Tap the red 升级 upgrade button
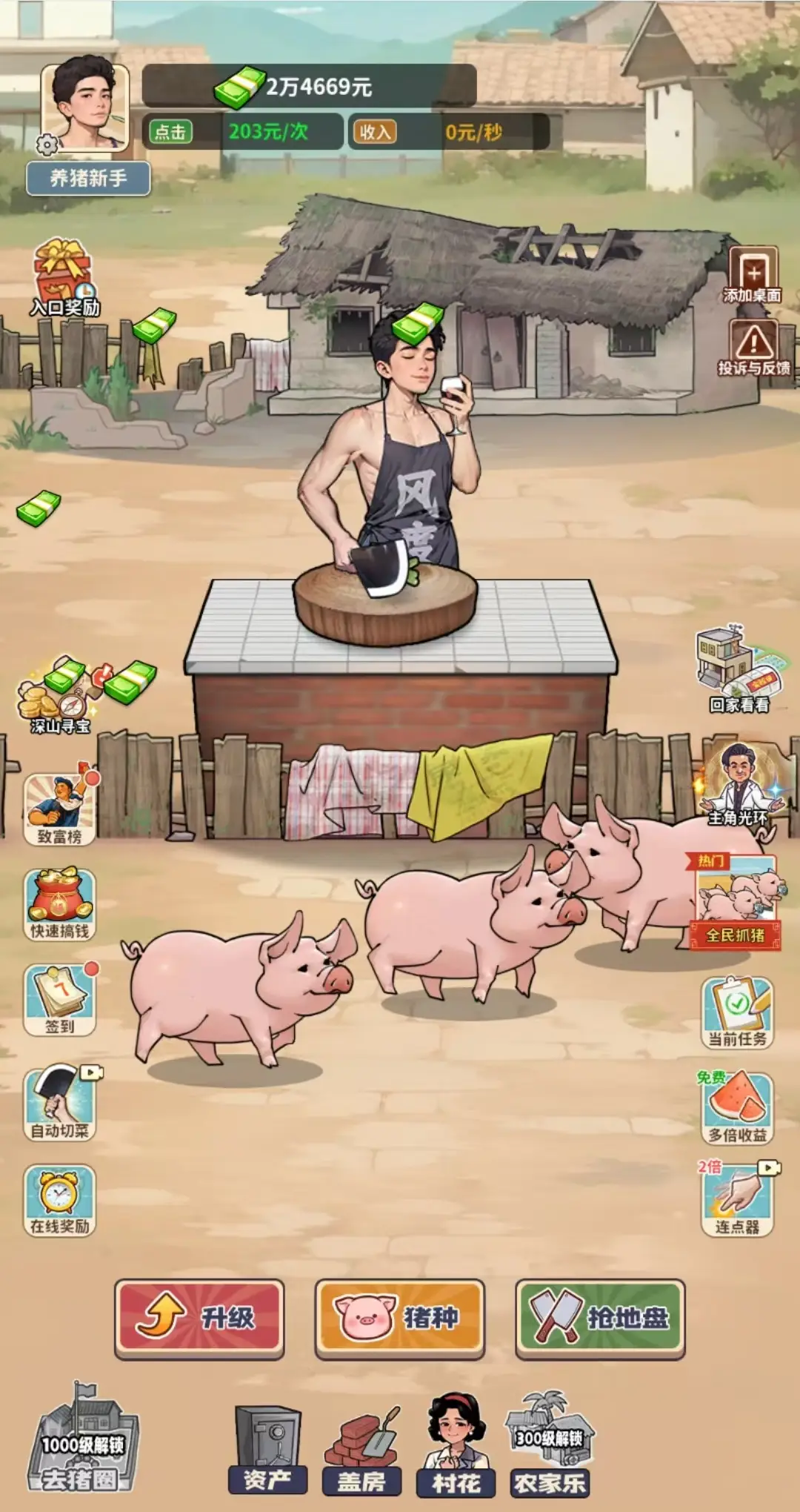This screenshot has height=1512, width=800. [199, 1317]
